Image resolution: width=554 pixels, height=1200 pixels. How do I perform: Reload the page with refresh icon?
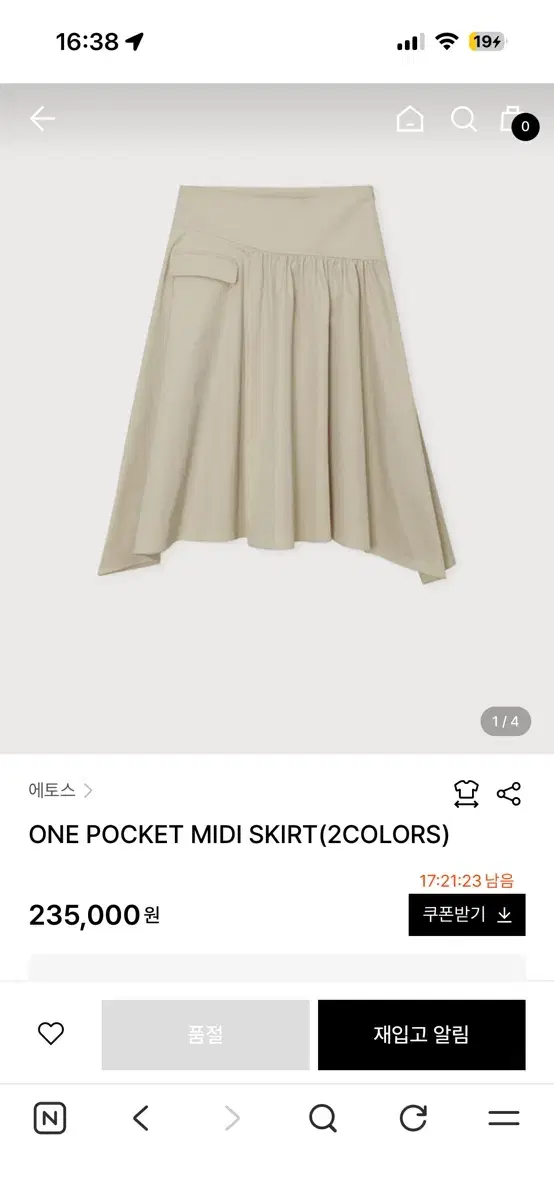413,1118
